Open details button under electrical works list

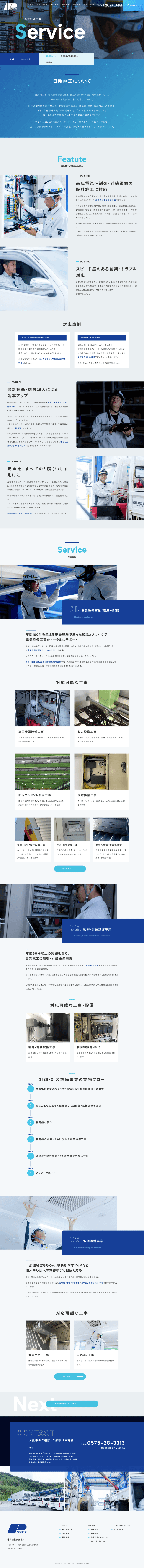click(67, 869)
